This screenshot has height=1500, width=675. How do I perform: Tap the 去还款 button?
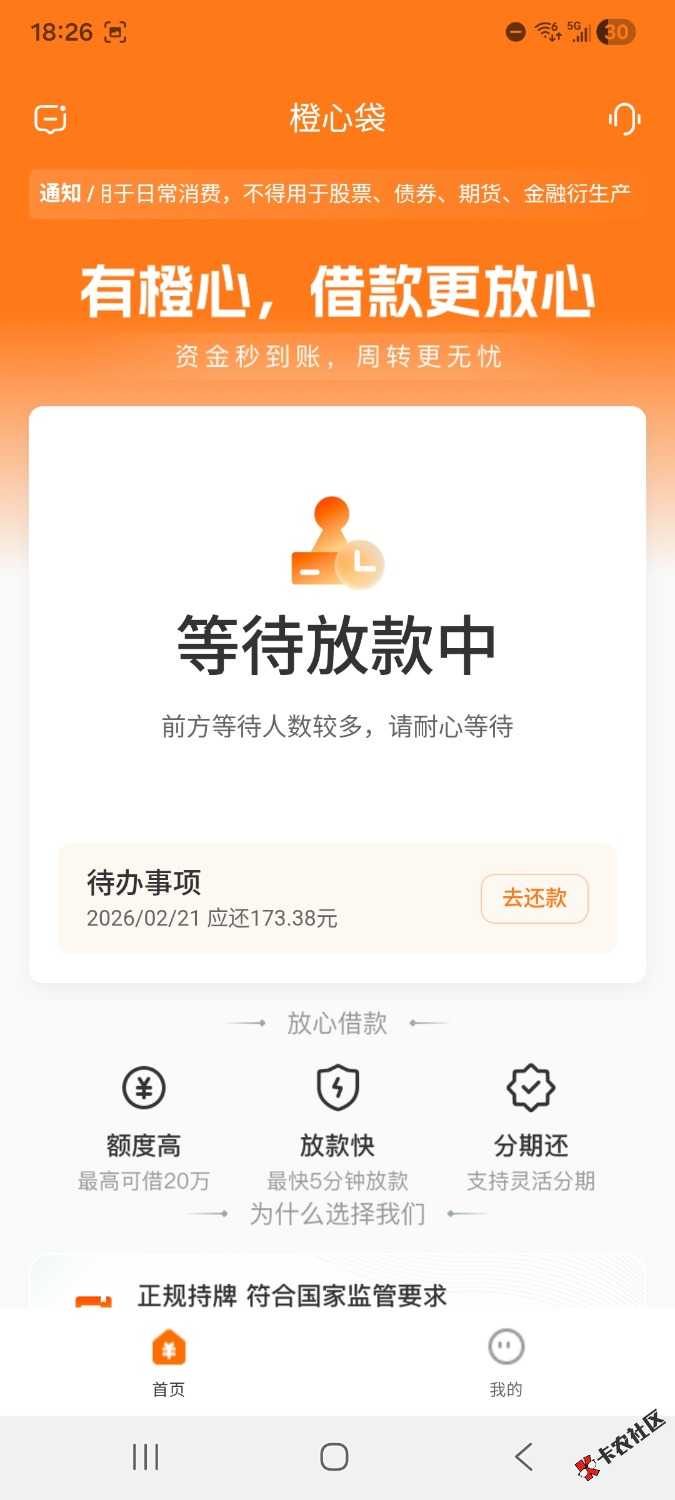tap(534, 898)
